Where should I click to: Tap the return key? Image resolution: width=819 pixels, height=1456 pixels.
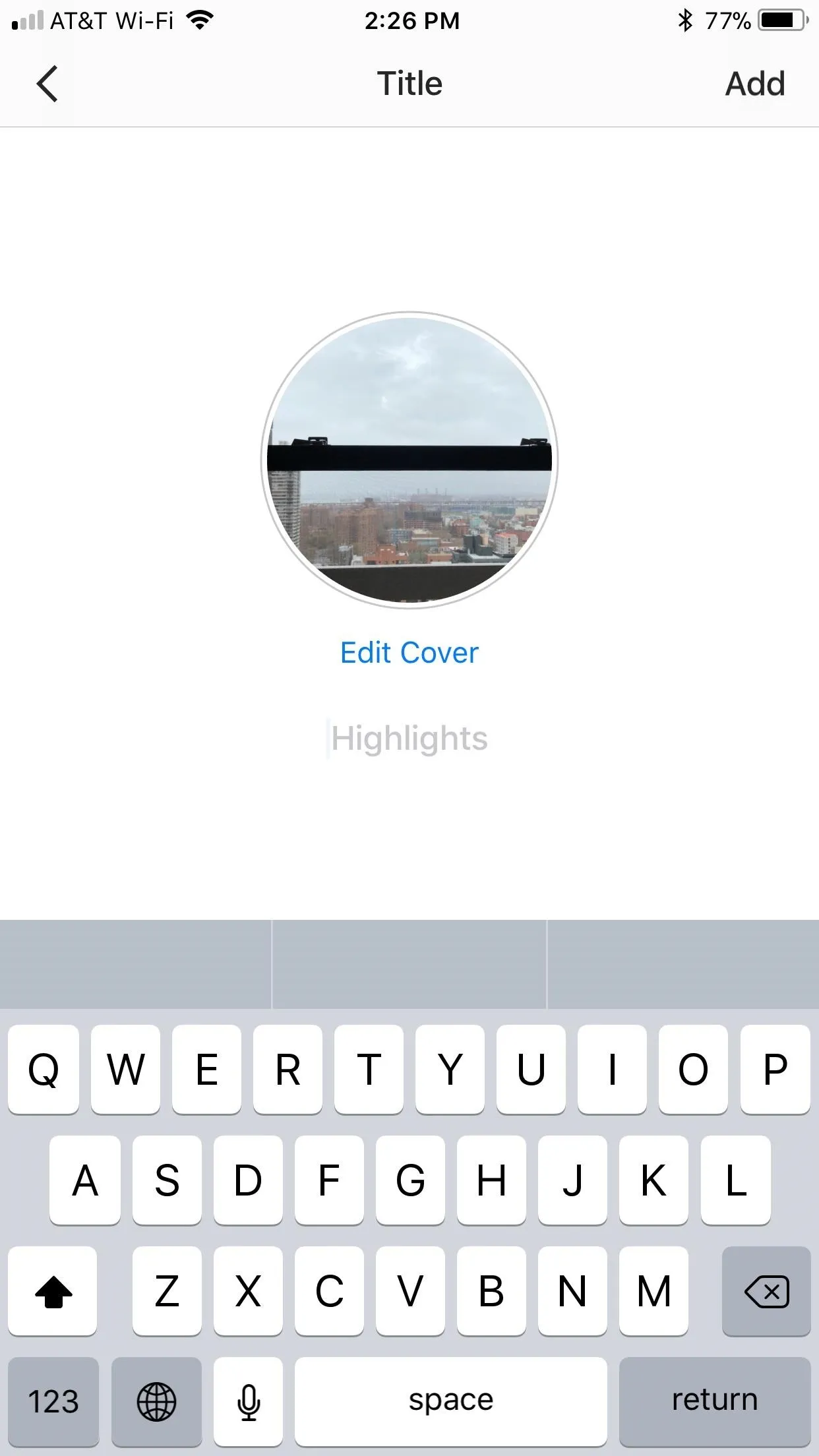point(715,1401)
